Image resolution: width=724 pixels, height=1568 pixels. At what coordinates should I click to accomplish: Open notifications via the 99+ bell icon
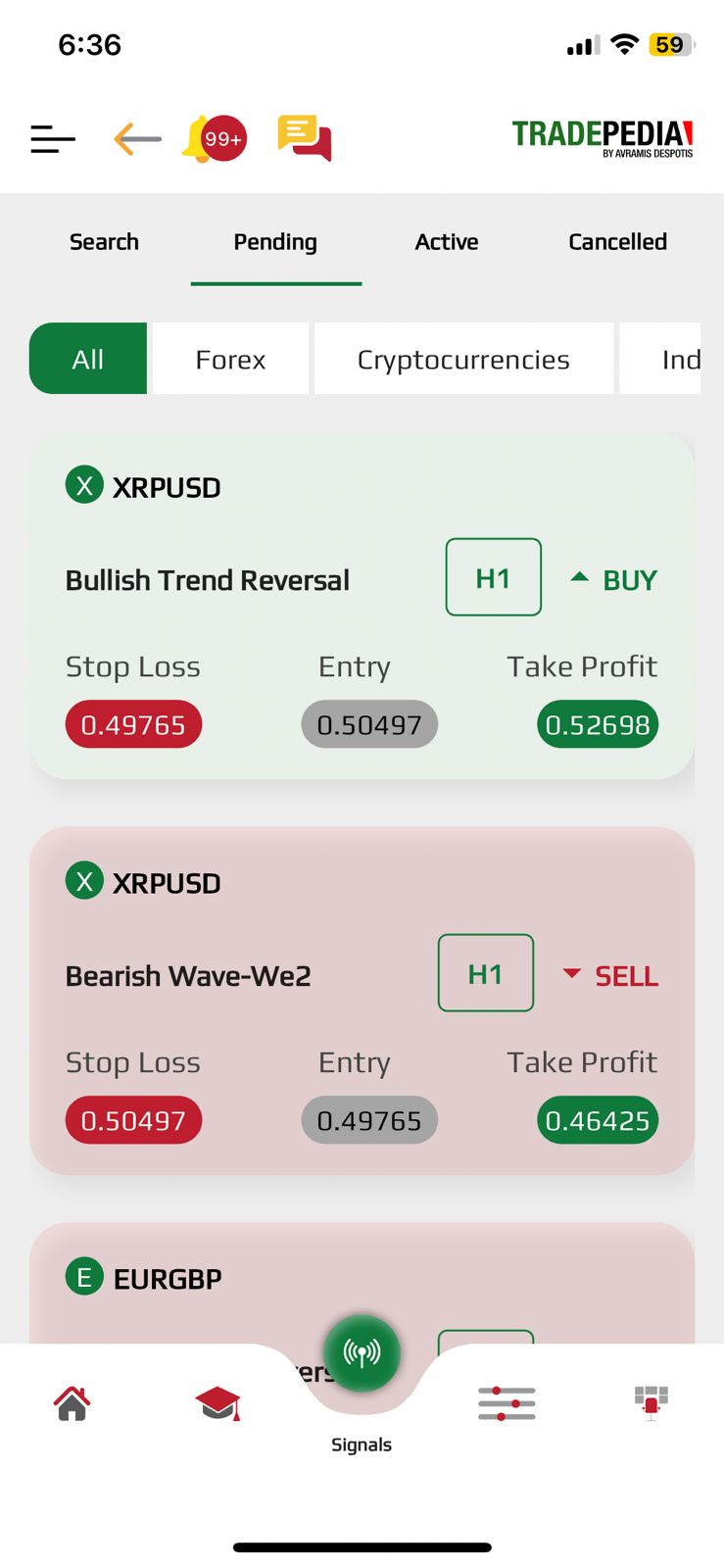[x=214, y=138]
